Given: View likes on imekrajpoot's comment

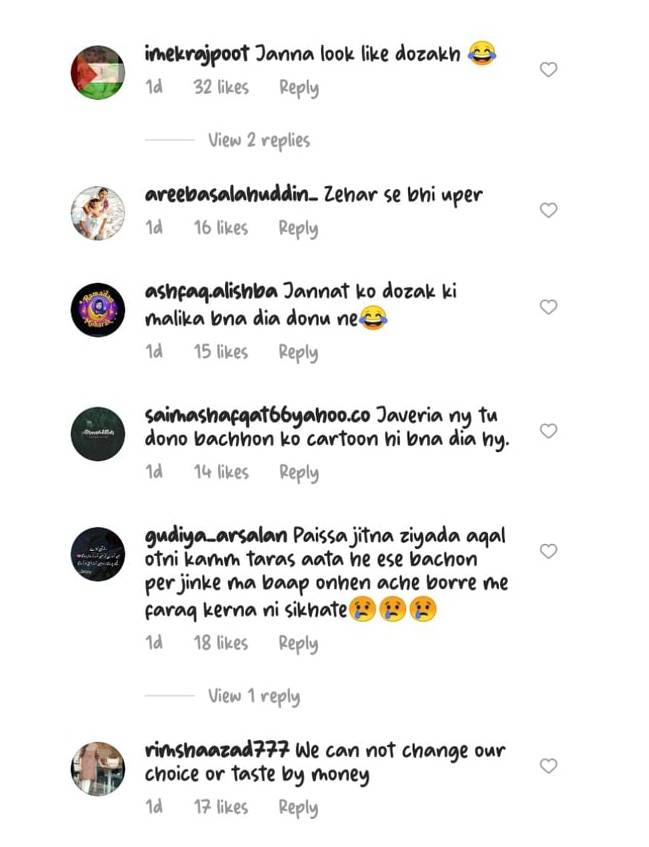Looking at the screenshot, I should click(x=221, y=87).
